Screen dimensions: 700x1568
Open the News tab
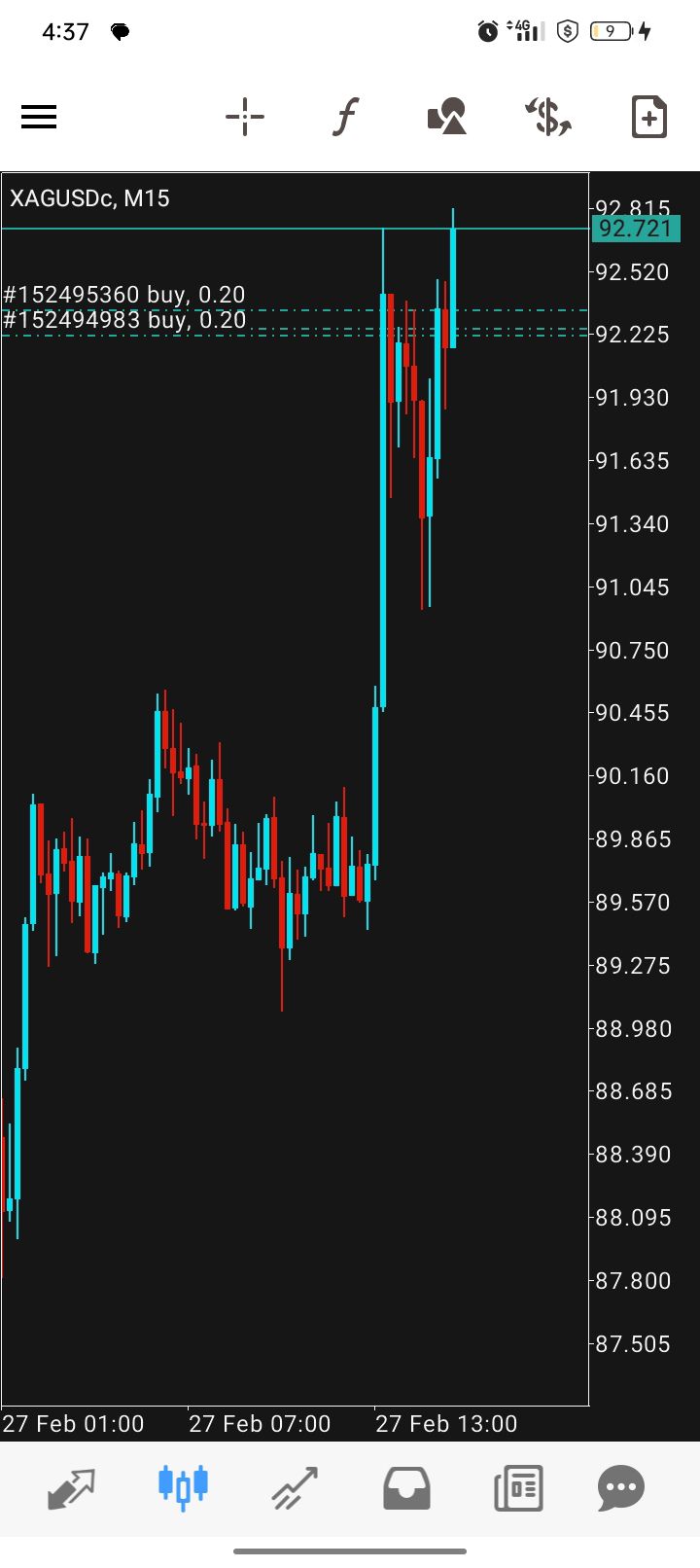click(x=517, y=1487)
